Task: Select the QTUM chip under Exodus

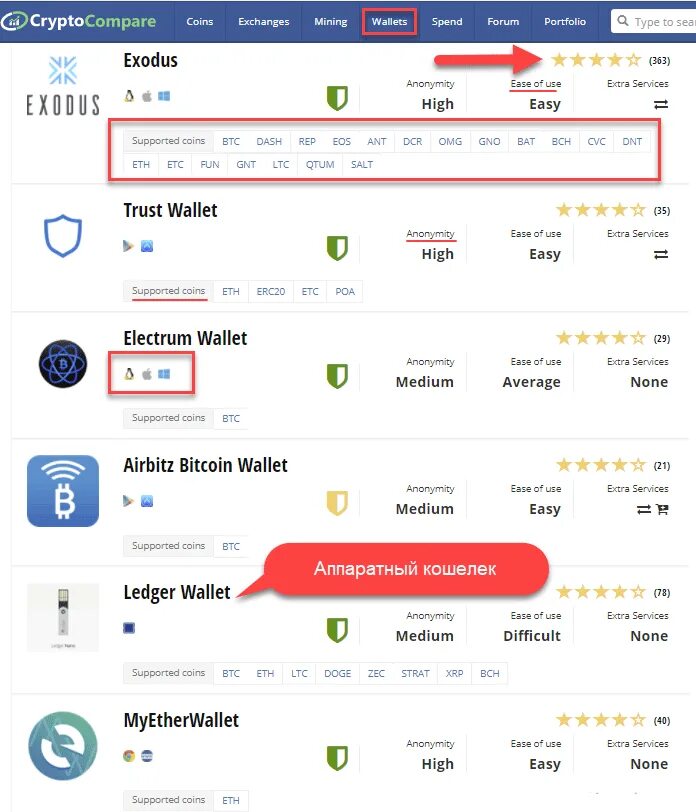Action: click(x=320, y=164)
